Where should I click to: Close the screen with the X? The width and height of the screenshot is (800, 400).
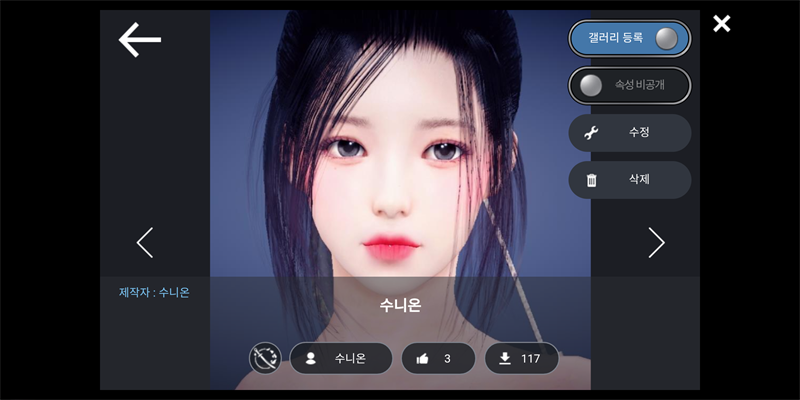[721, 24]
